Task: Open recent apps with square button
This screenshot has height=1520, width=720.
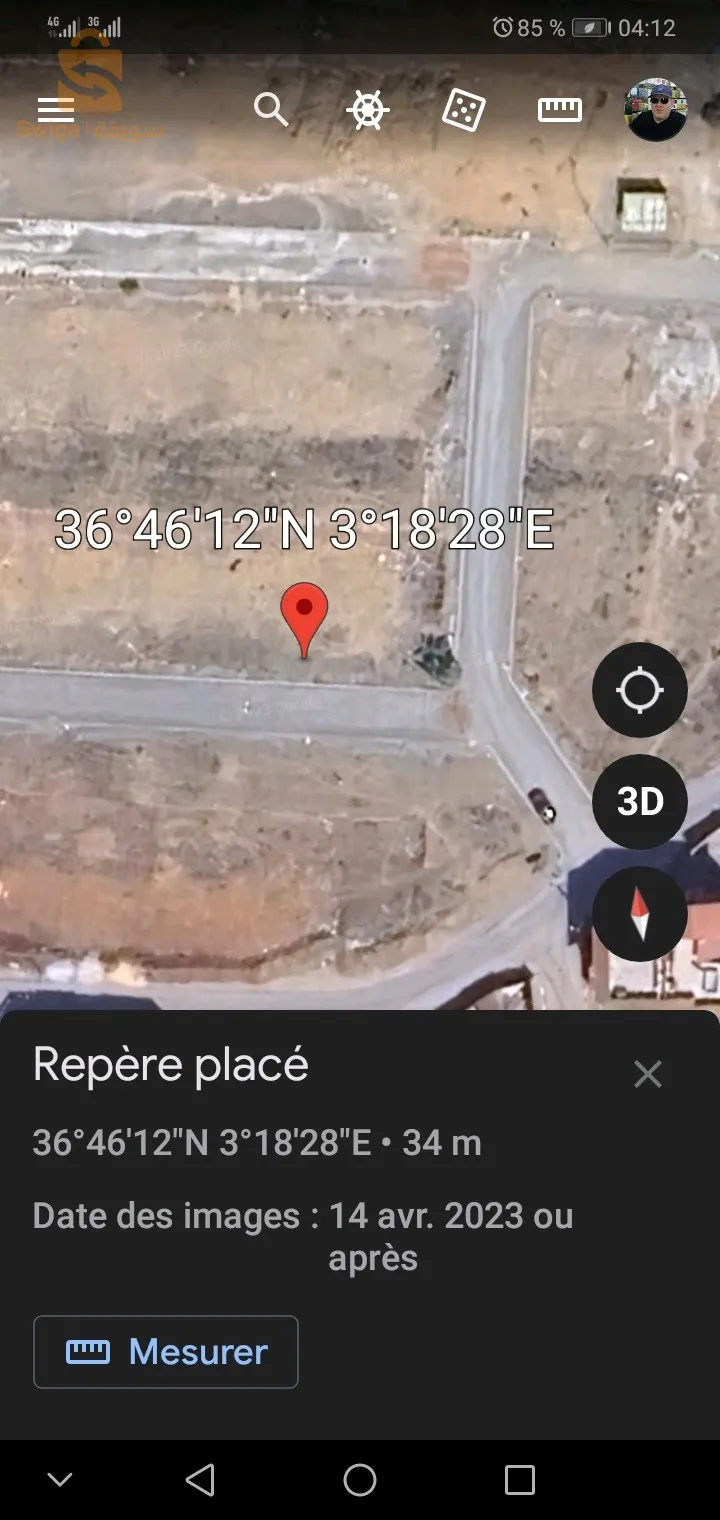Action: click(517, 1478)
